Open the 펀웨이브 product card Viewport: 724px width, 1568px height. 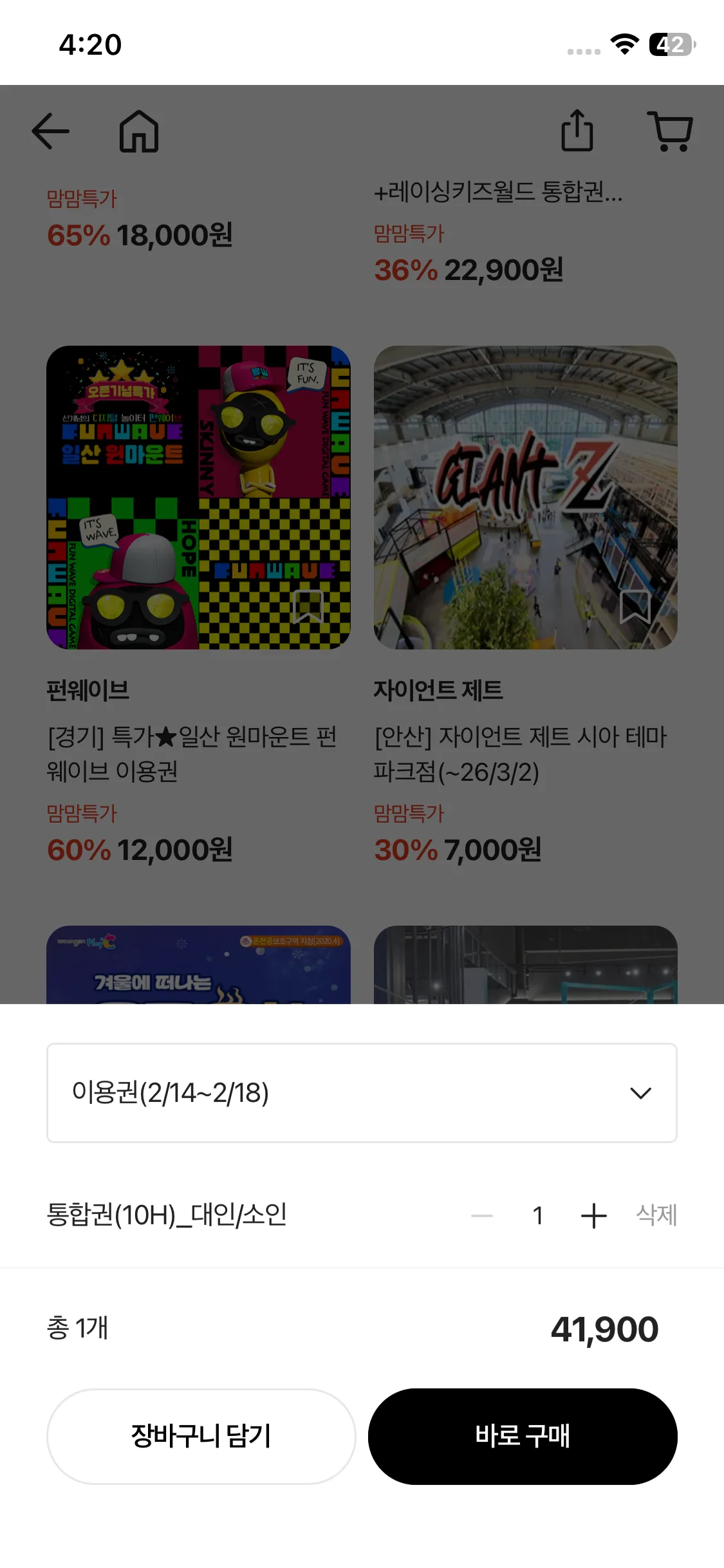point(198,498)
